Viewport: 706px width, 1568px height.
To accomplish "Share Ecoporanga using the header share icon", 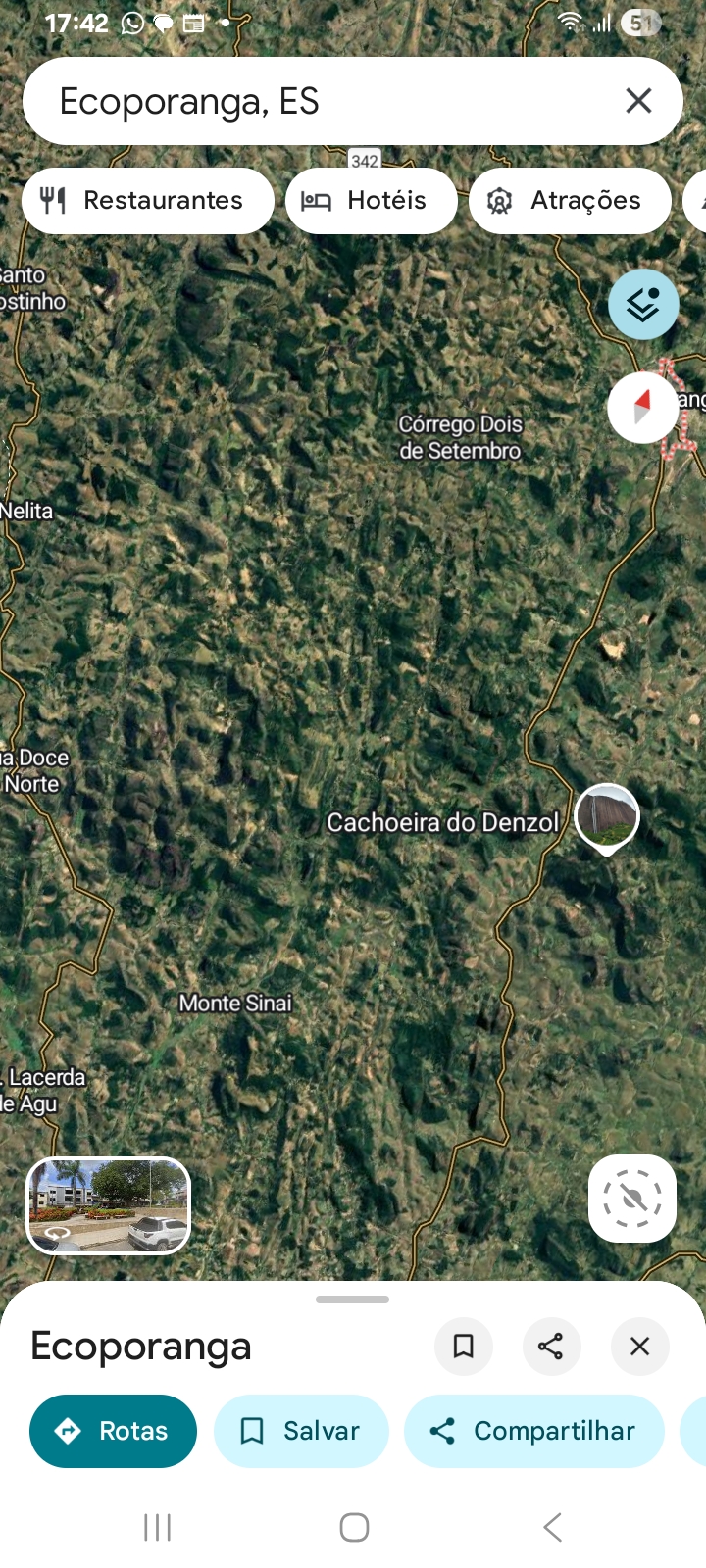I will click(551, 1346).
